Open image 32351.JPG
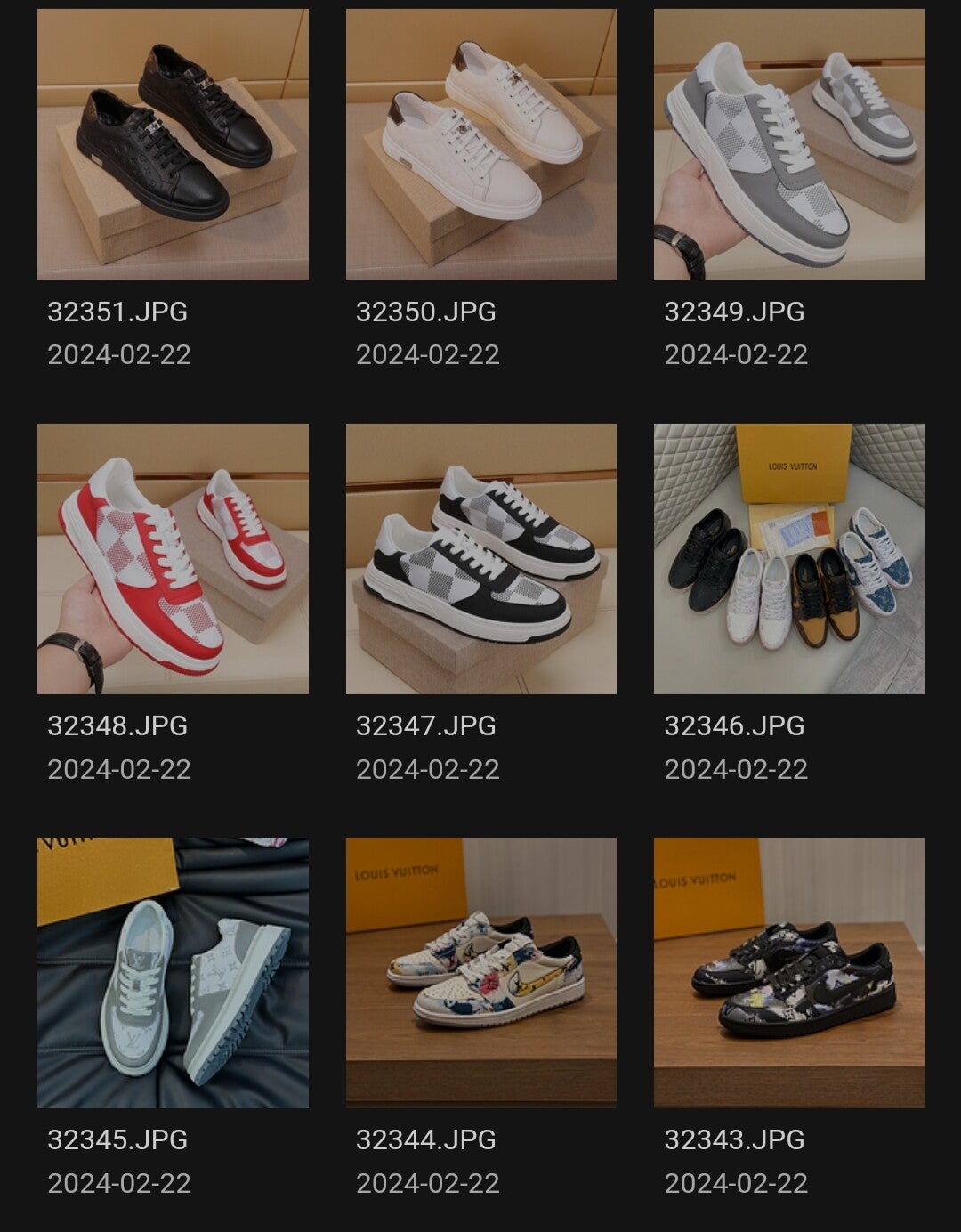961x1232 pixels. point(173,145)
